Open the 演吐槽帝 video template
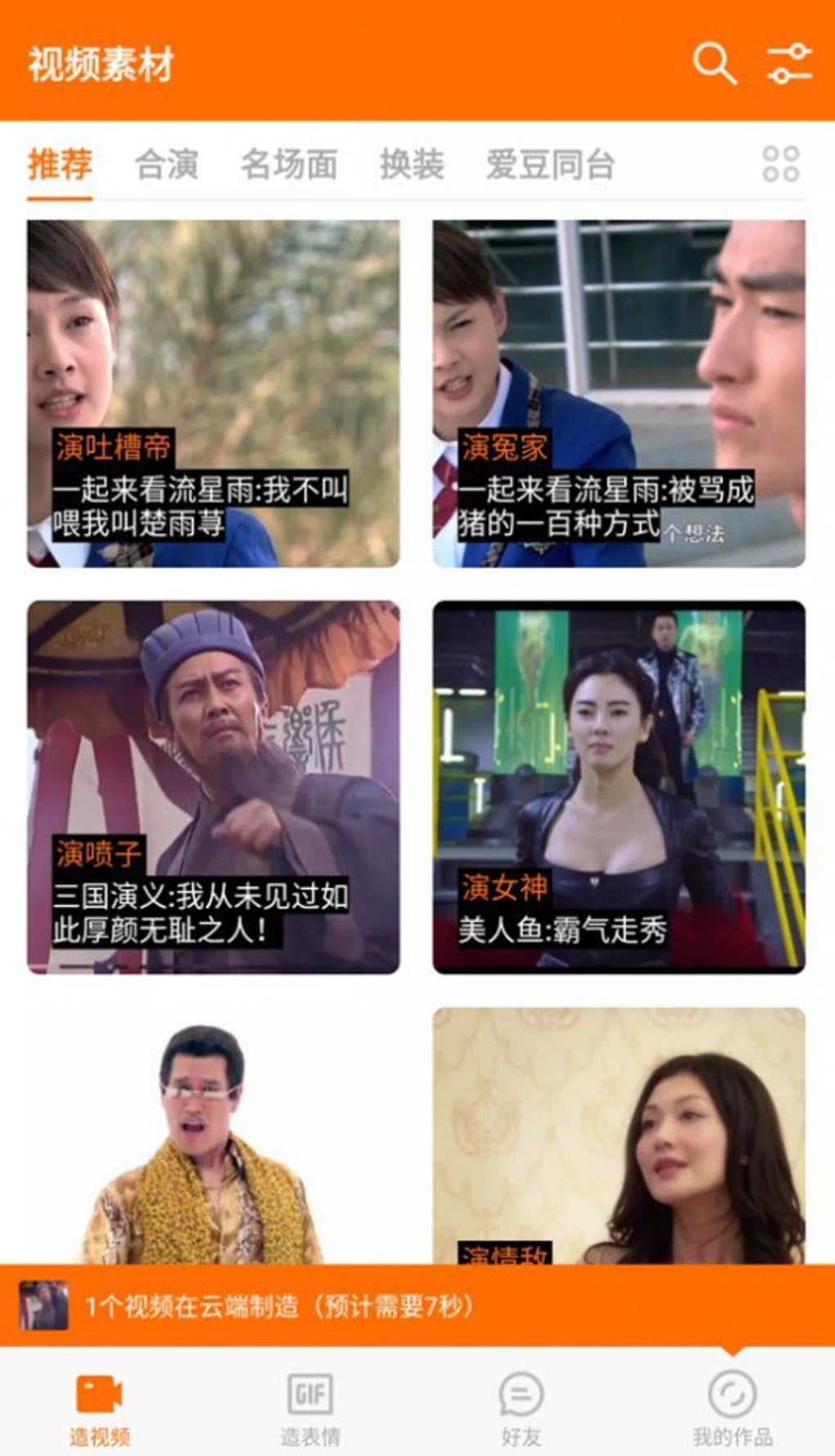835x1456 pixels. (213, 394)
